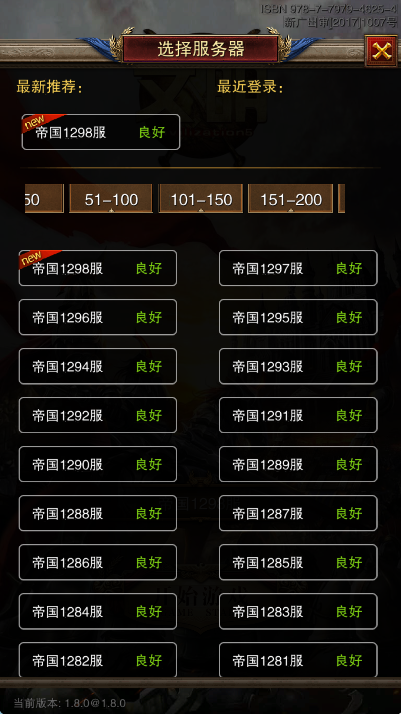Screen dimensions: 401x714
Task: Select server 帝国1294服
Action: [x=98, y=366]
